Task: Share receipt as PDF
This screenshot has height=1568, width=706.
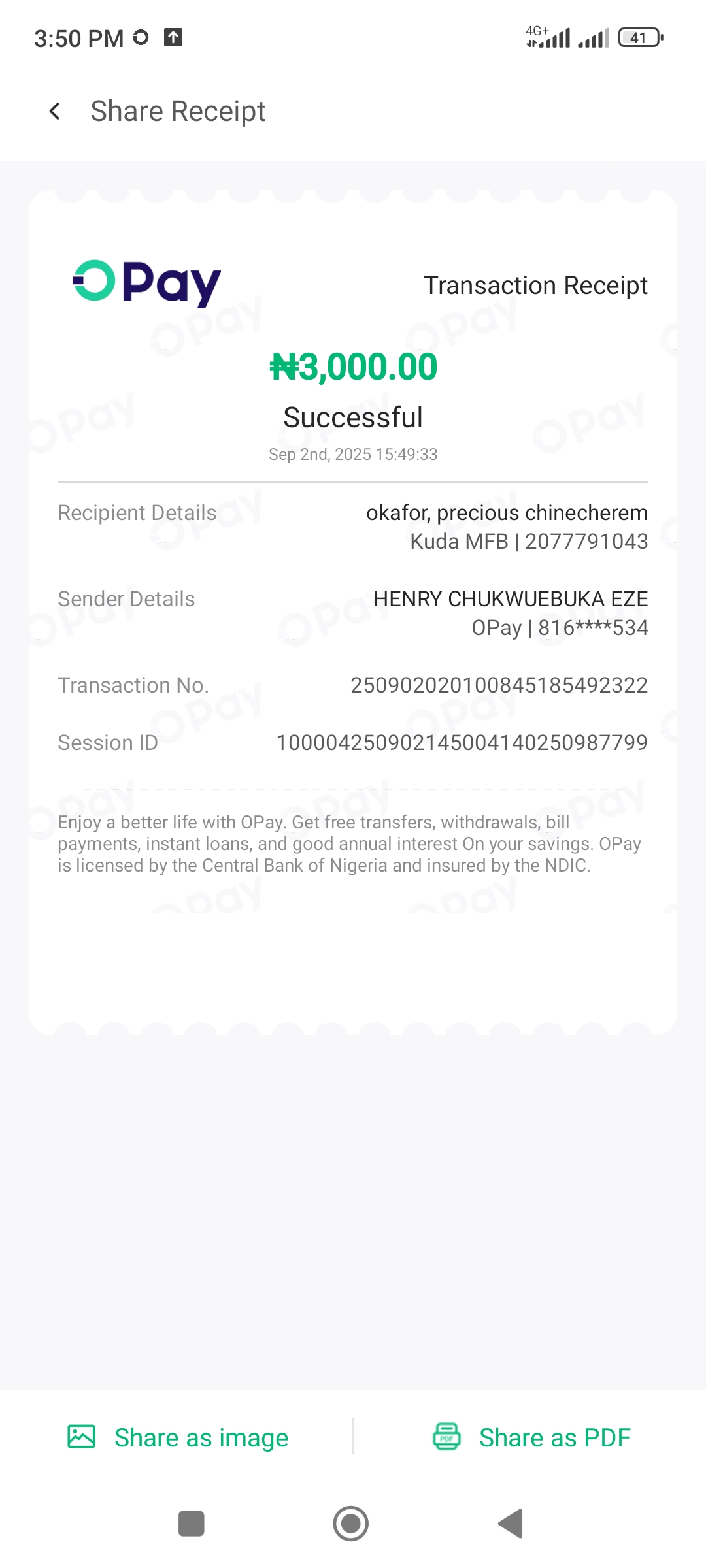Action: pyautogui.click(x=531, y=1437)
